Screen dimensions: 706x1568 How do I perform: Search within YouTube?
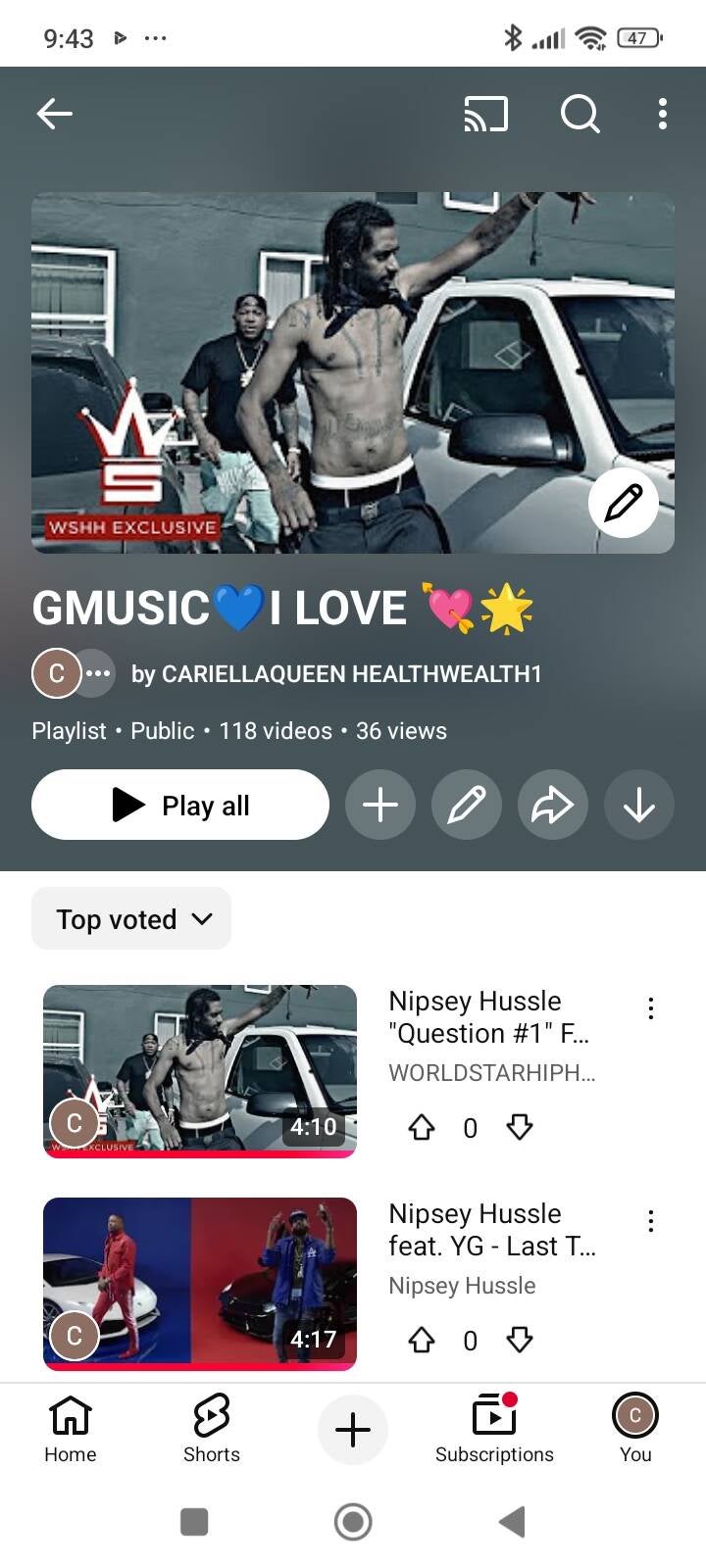pyautogui.click(x=580, y=114)
